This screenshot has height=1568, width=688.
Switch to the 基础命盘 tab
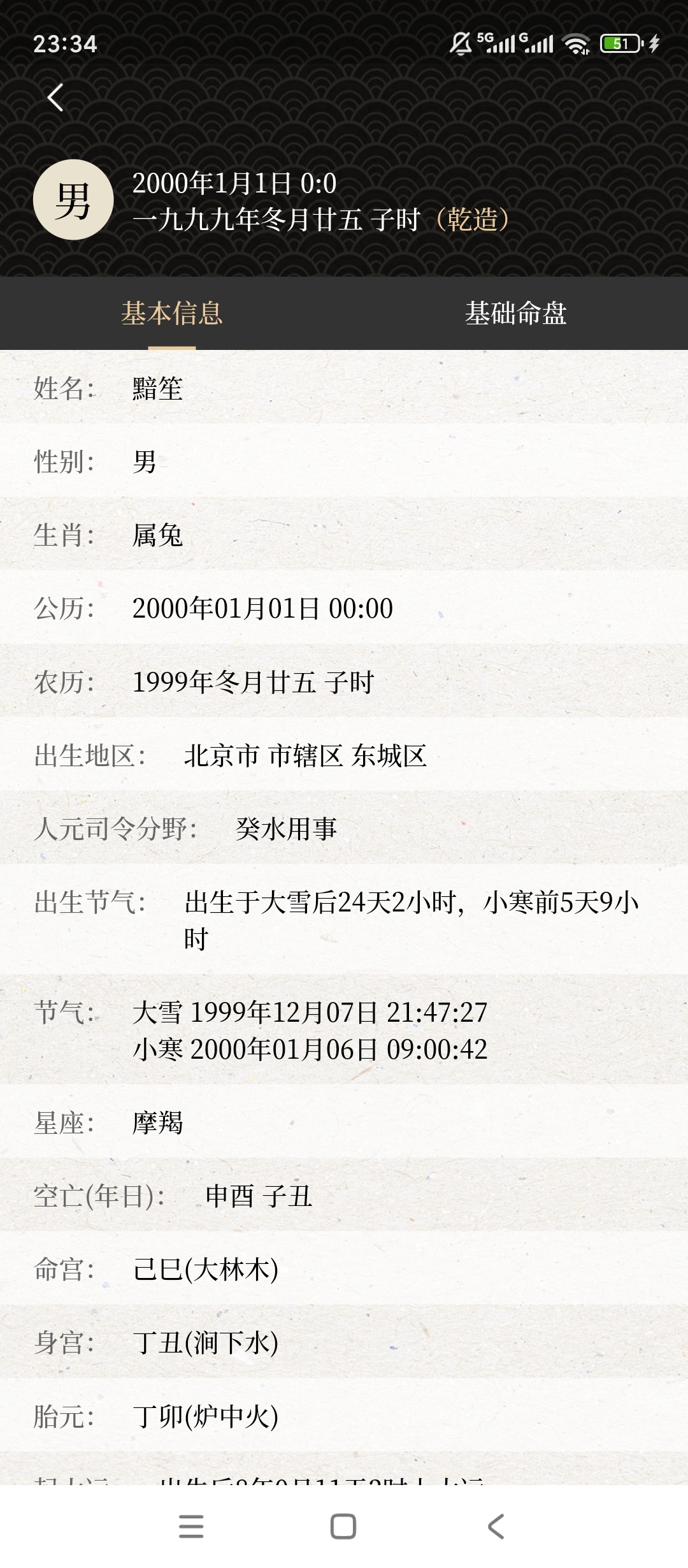(516, 314)
